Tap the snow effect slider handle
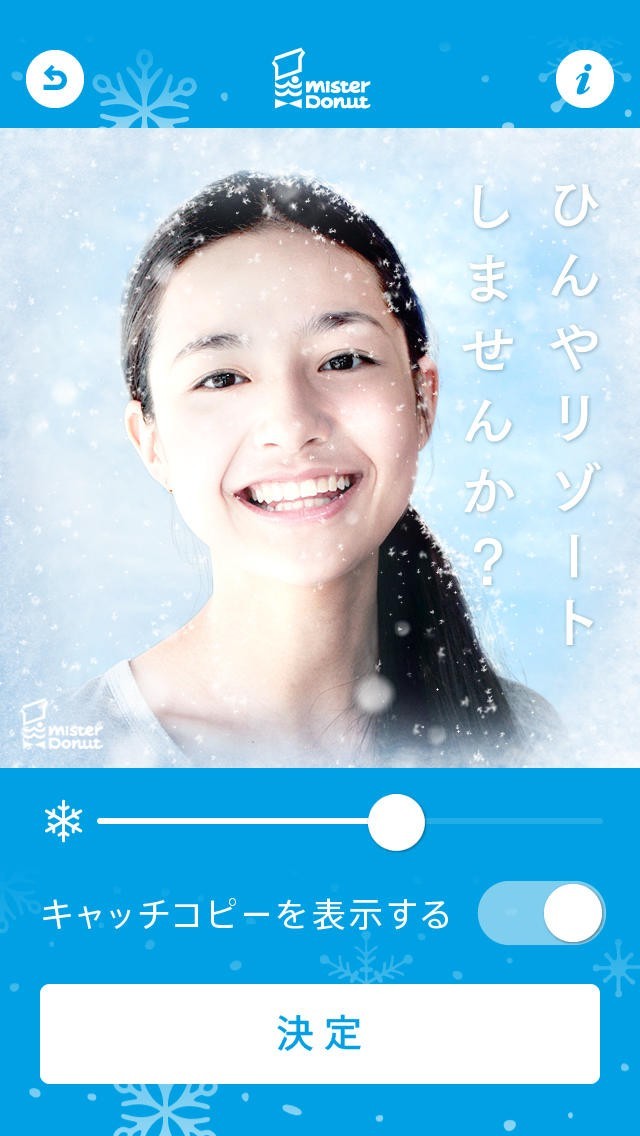Image resolution: width=640 pixels, height=1136 pixels. pyautogui.click(x=396, y=822)
